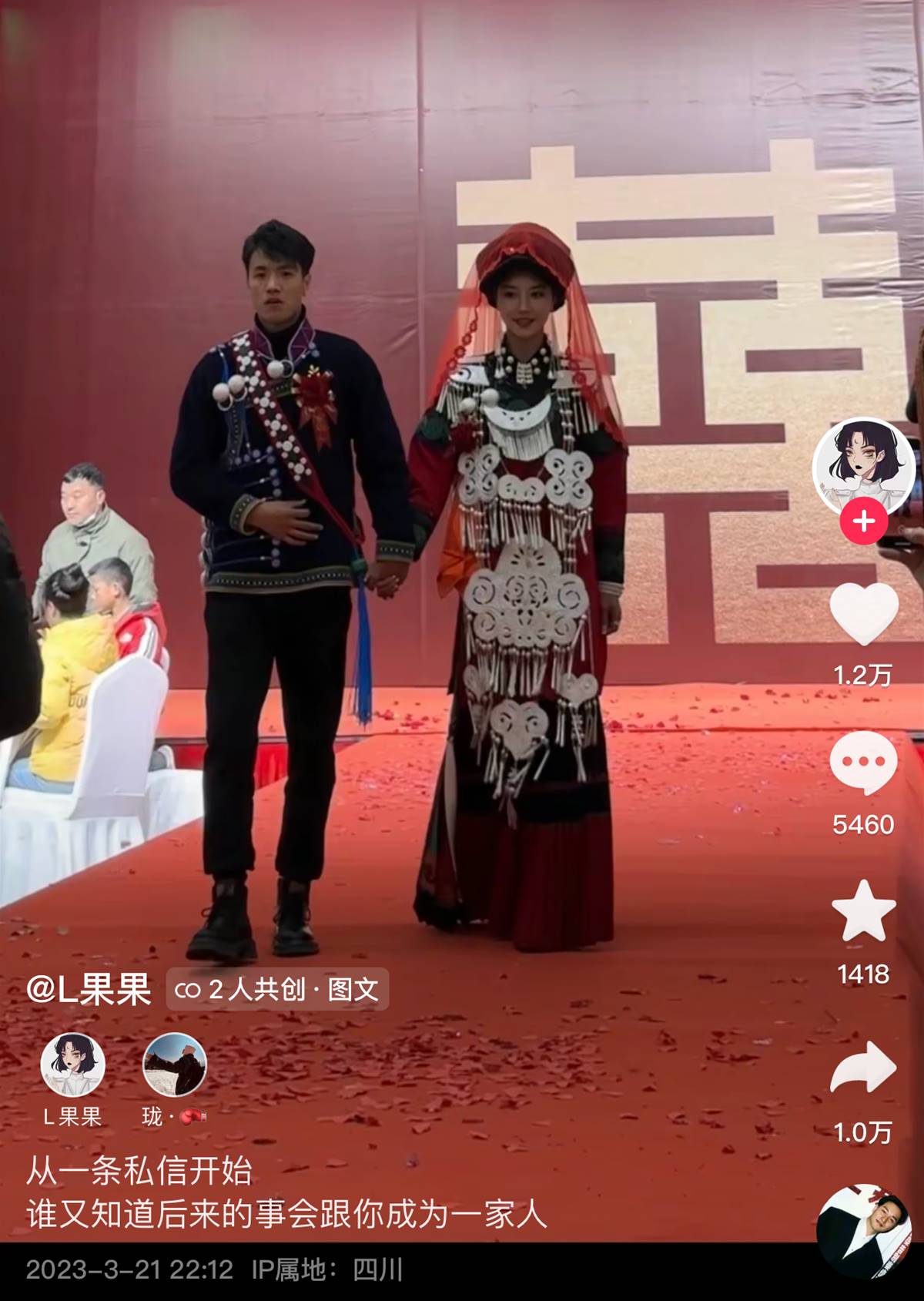The image size is (924, 1301).
Task: Follow the author with the plus button
Action: click(863, 521)
